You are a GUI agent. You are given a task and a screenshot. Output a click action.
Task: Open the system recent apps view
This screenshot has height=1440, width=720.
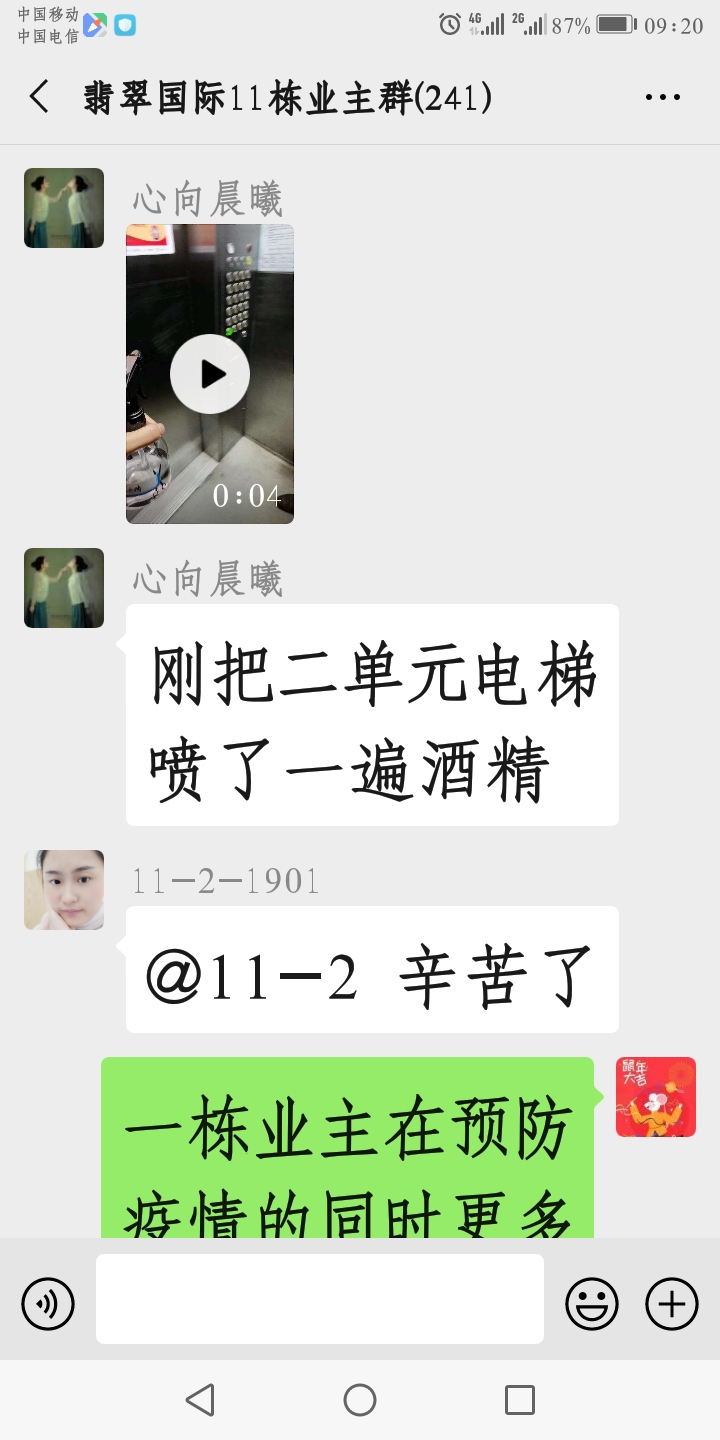(x=520, y=1400)
